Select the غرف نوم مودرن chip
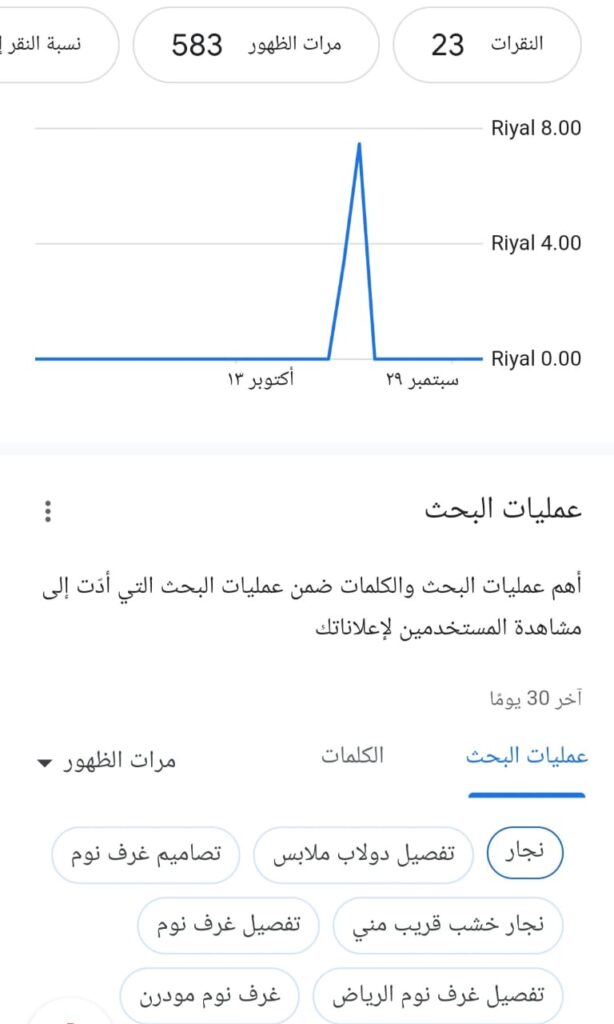Image resolution: width=614 pixels, height=1024 pixels. pos(210,996)
